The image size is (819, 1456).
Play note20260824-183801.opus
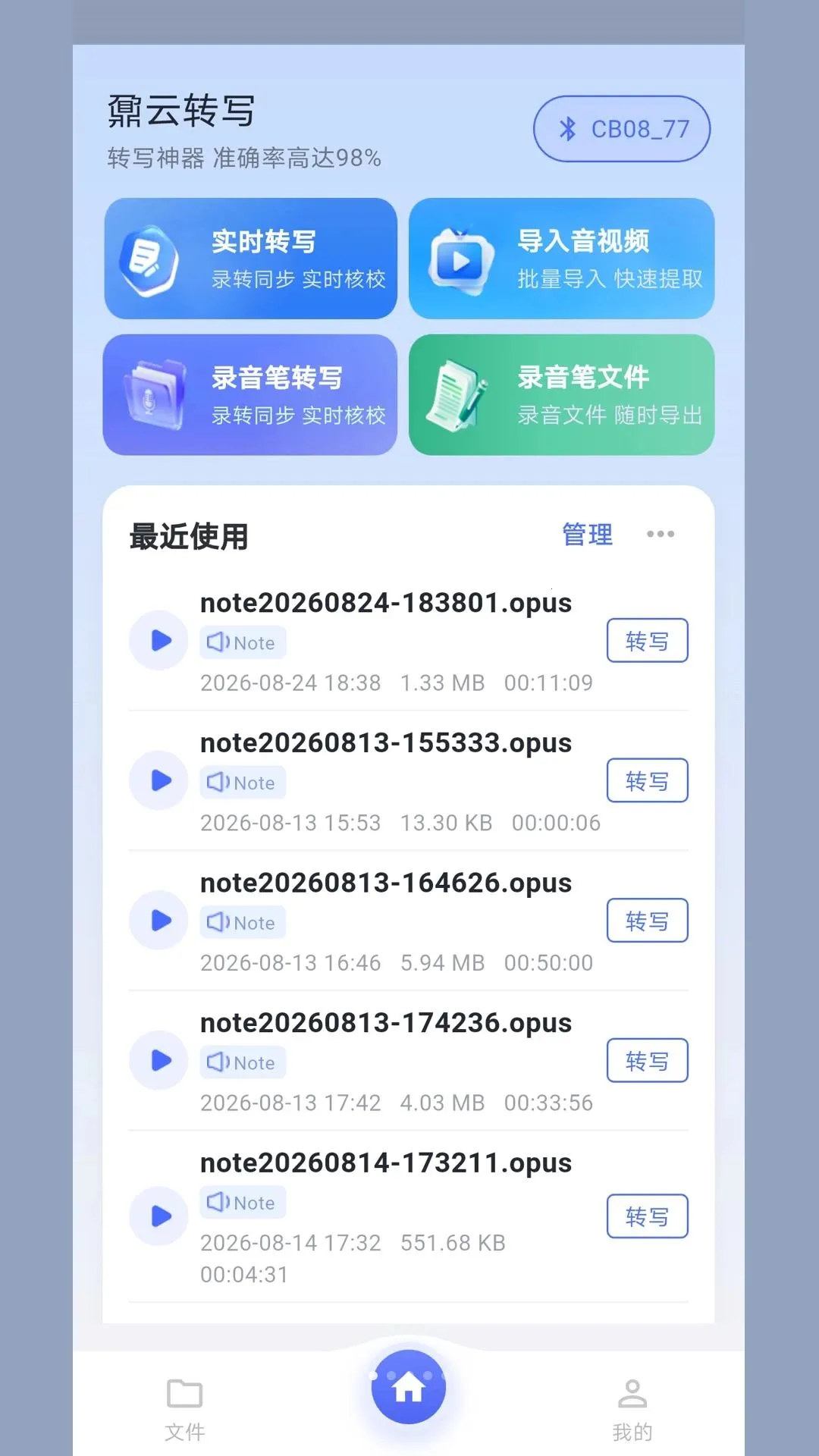pos(158,641)
